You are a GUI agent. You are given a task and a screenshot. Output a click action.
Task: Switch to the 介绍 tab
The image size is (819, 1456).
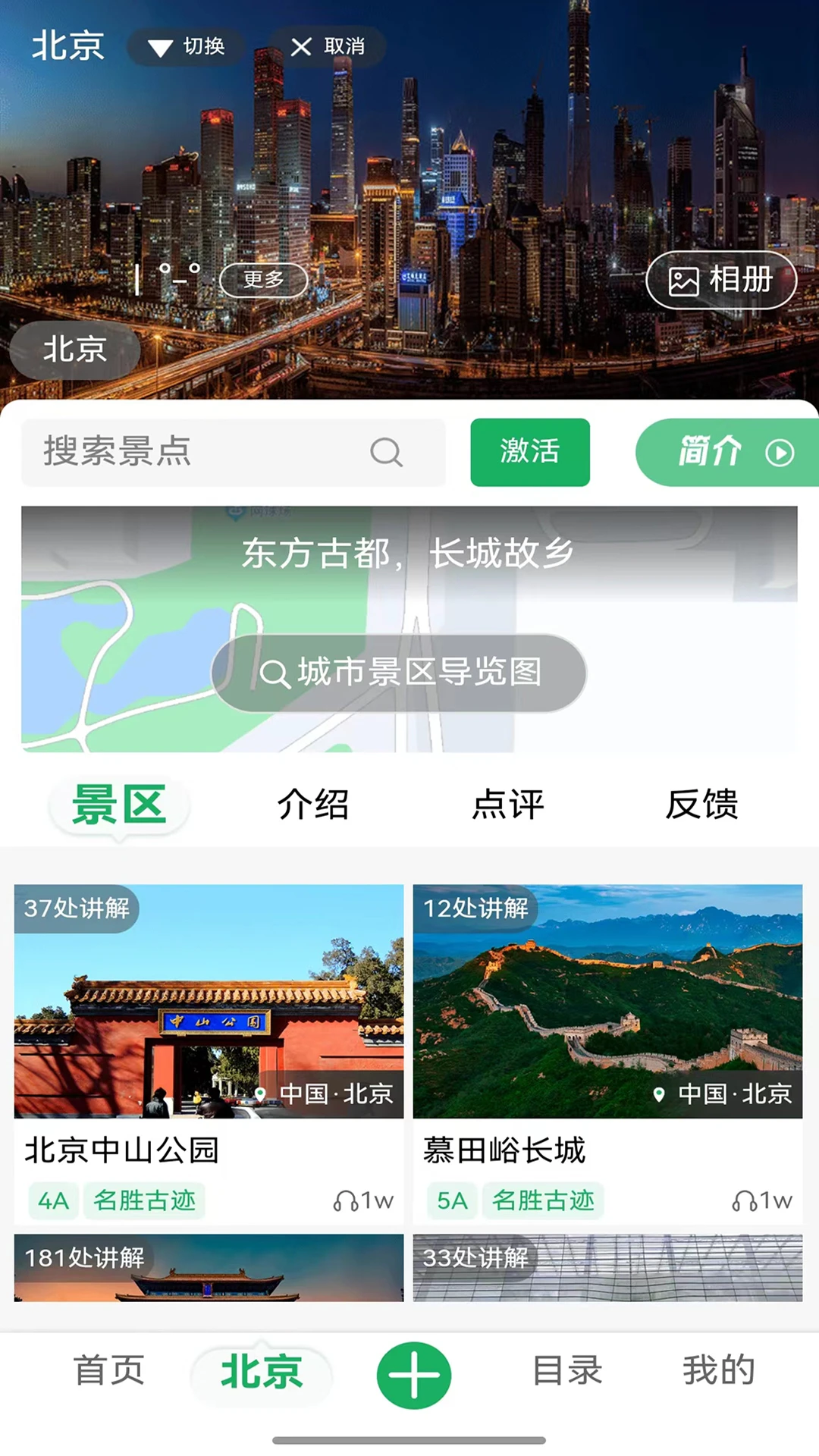313,805
